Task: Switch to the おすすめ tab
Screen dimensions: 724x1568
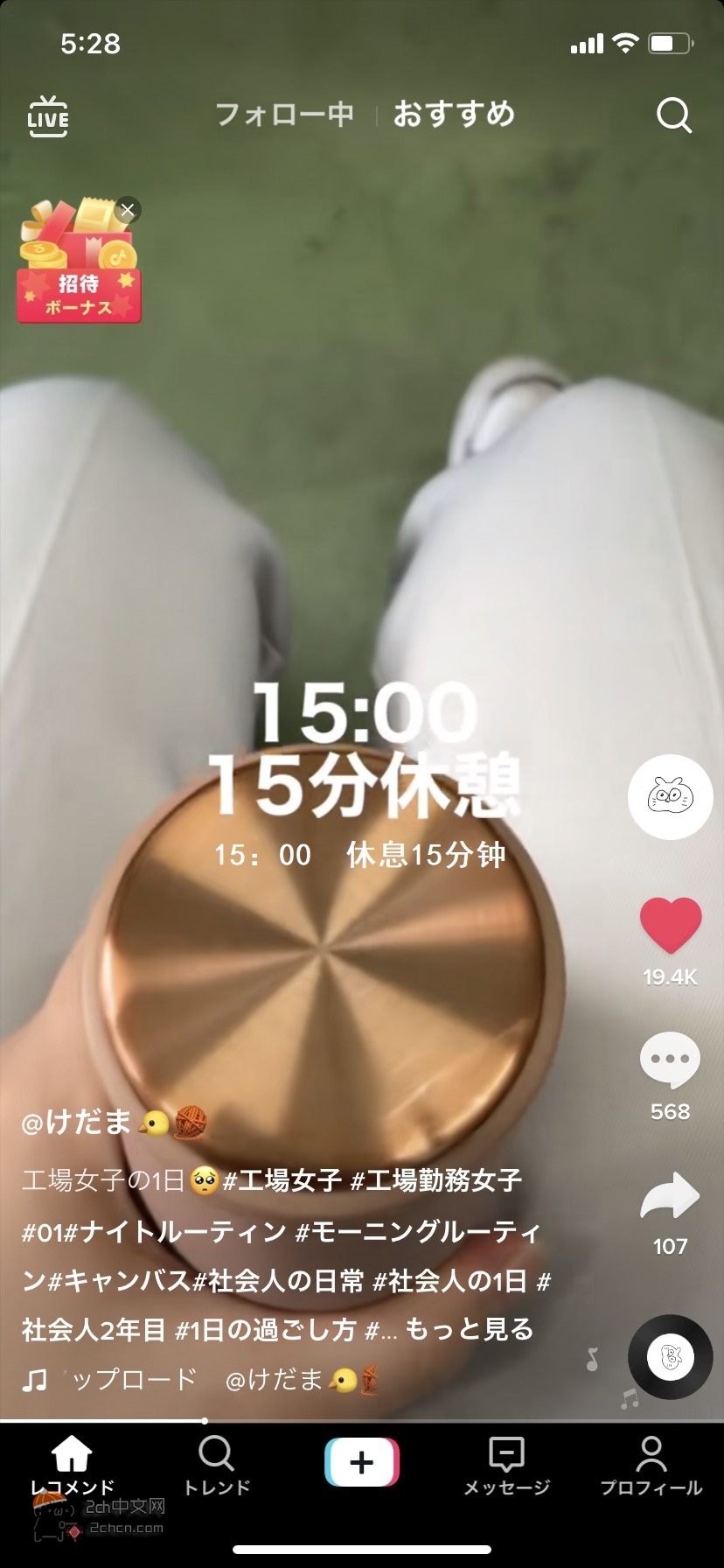Action: [x=454, y=115]
